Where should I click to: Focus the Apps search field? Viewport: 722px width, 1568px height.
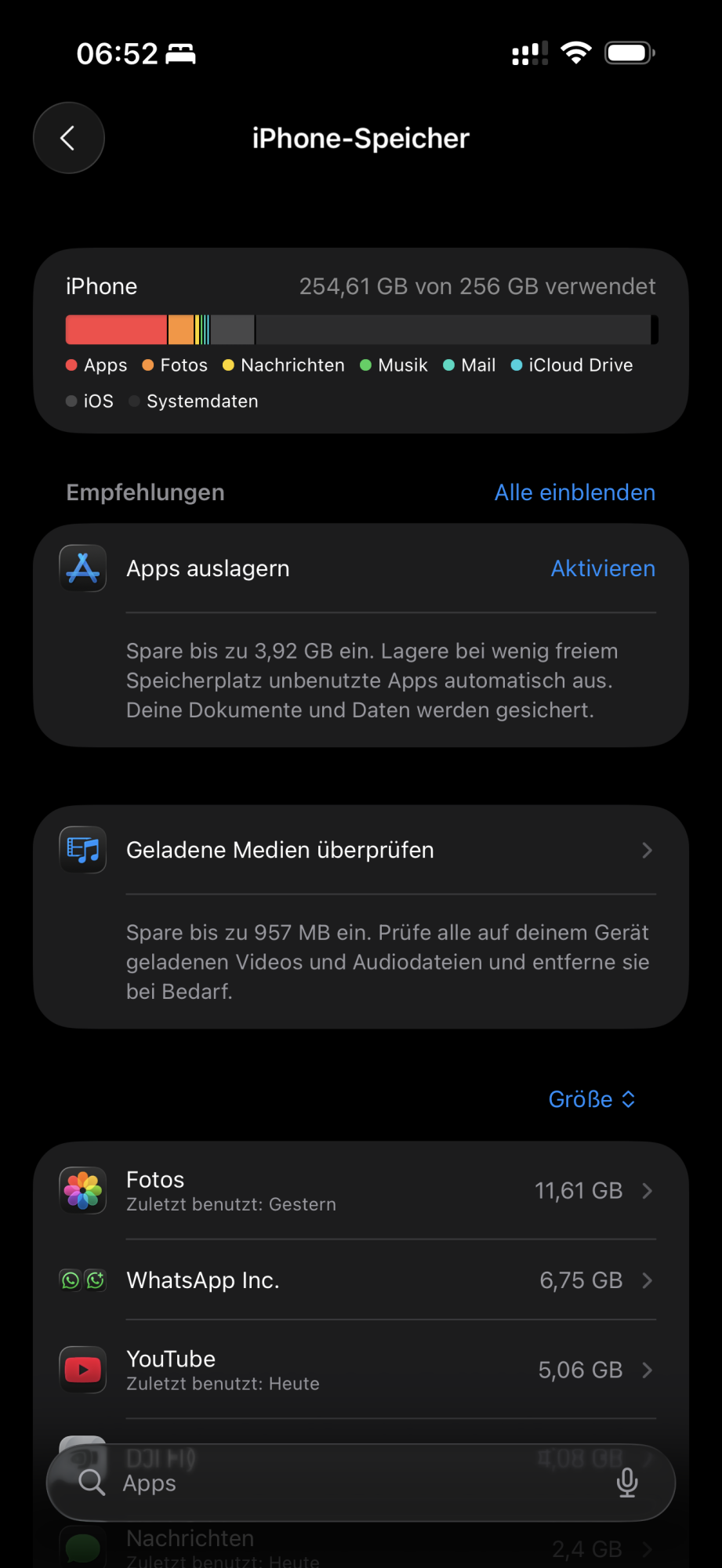[x=345, y=1483]
